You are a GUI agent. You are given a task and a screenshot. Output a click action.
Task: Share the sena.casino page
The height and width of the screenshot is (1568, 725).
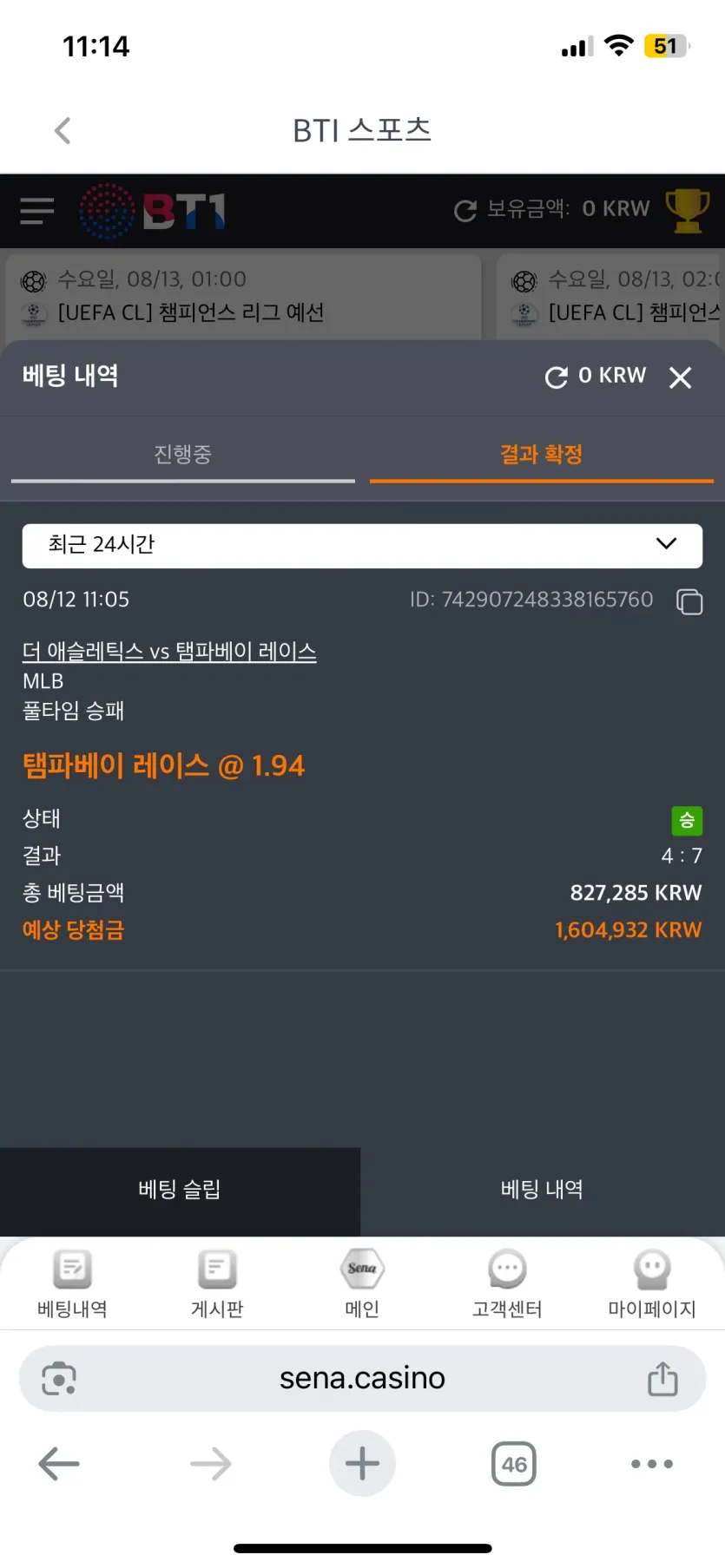click(662, 1378)
